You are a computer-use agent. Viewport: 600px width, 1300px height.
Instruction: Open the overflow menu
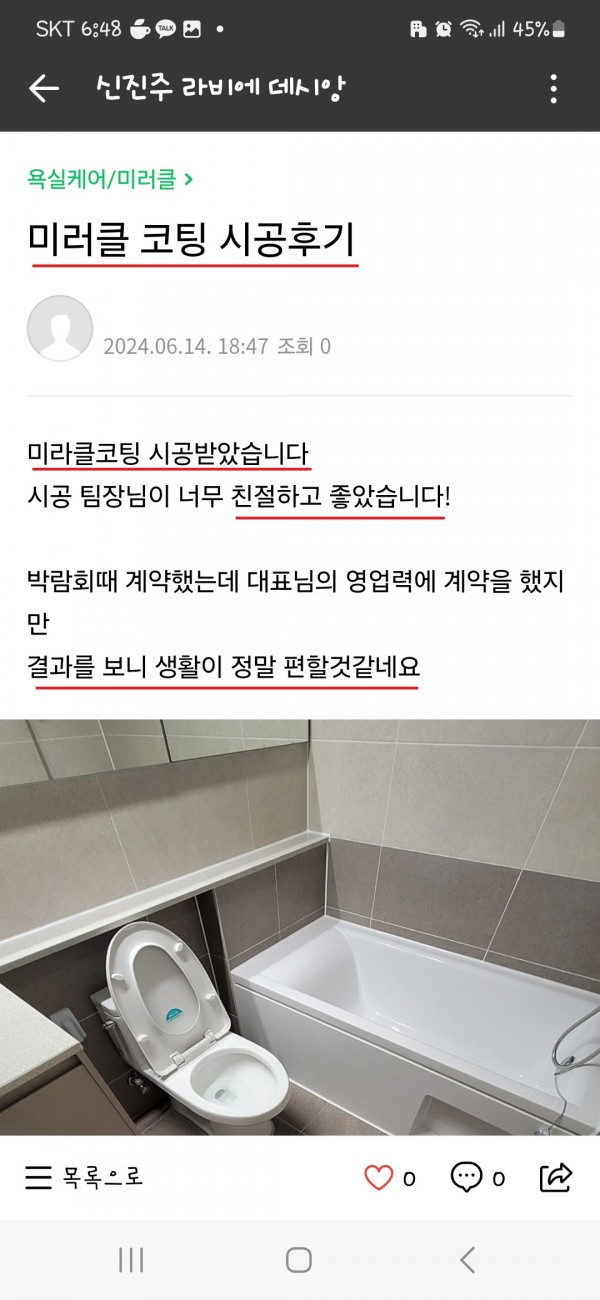tap(553, 88)
